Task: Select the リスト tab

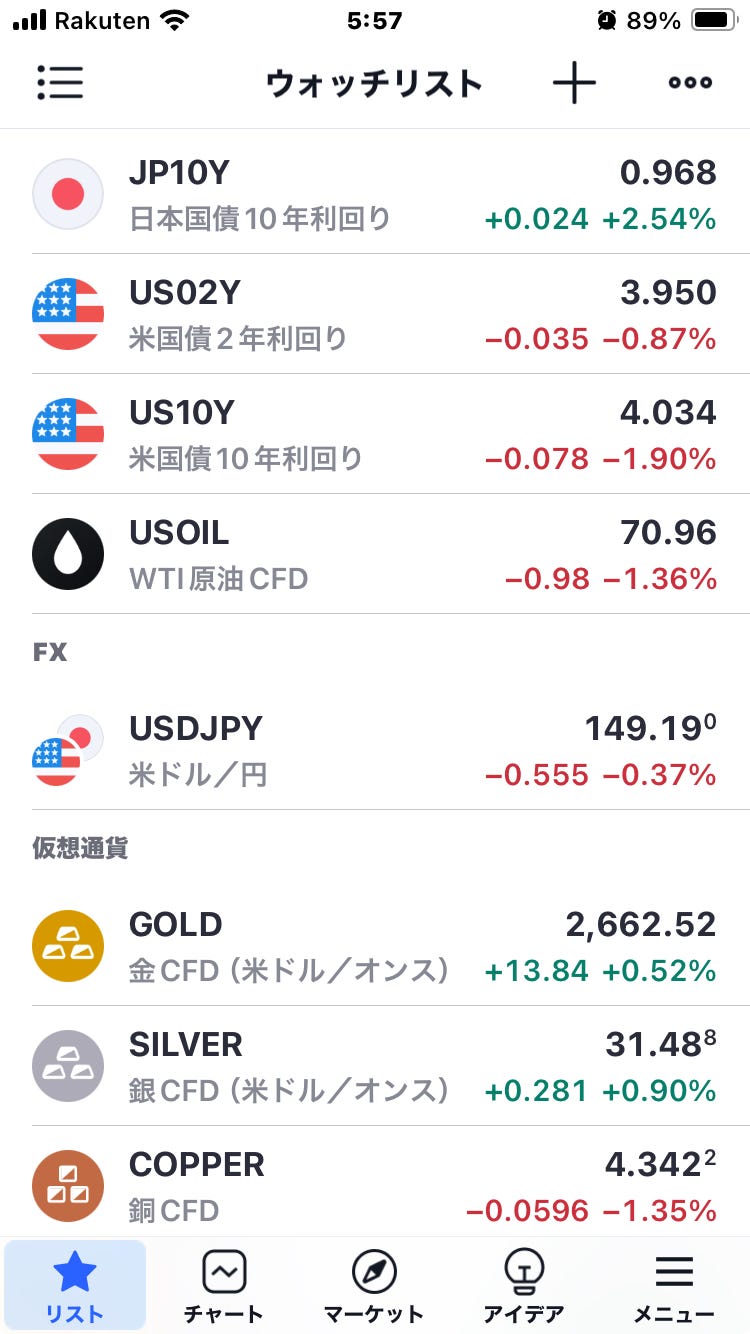Action: 75,1286
